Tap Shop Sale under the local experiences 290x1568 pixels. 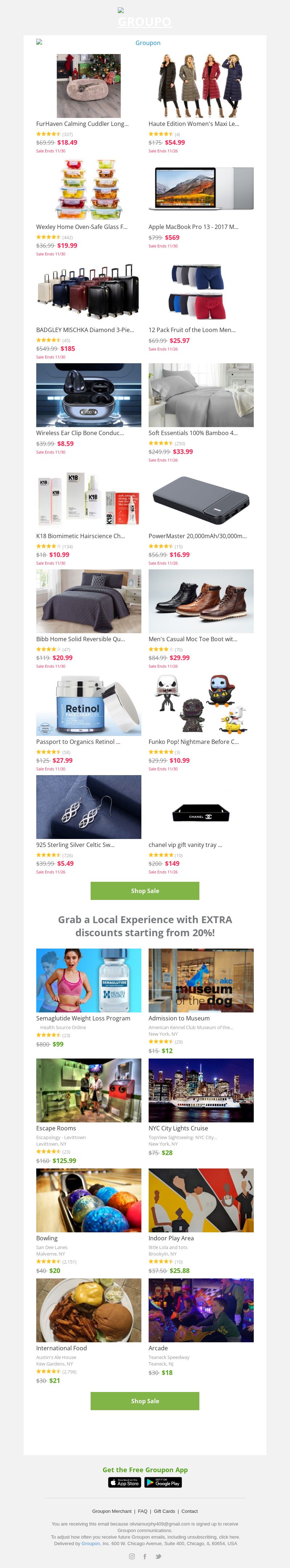coord(145,1401)
